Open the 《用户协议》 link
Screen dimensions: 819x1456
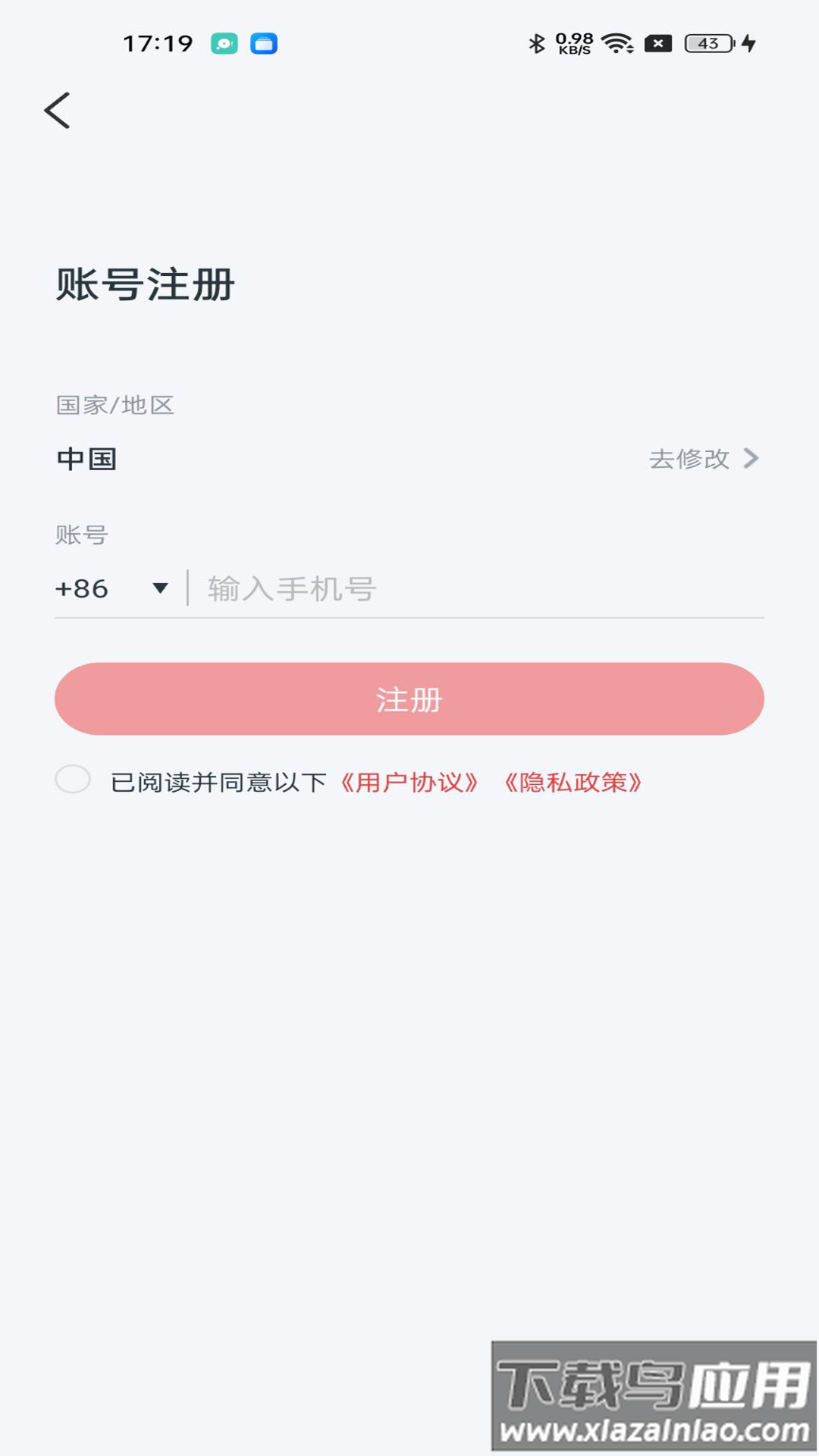(409, 782)
